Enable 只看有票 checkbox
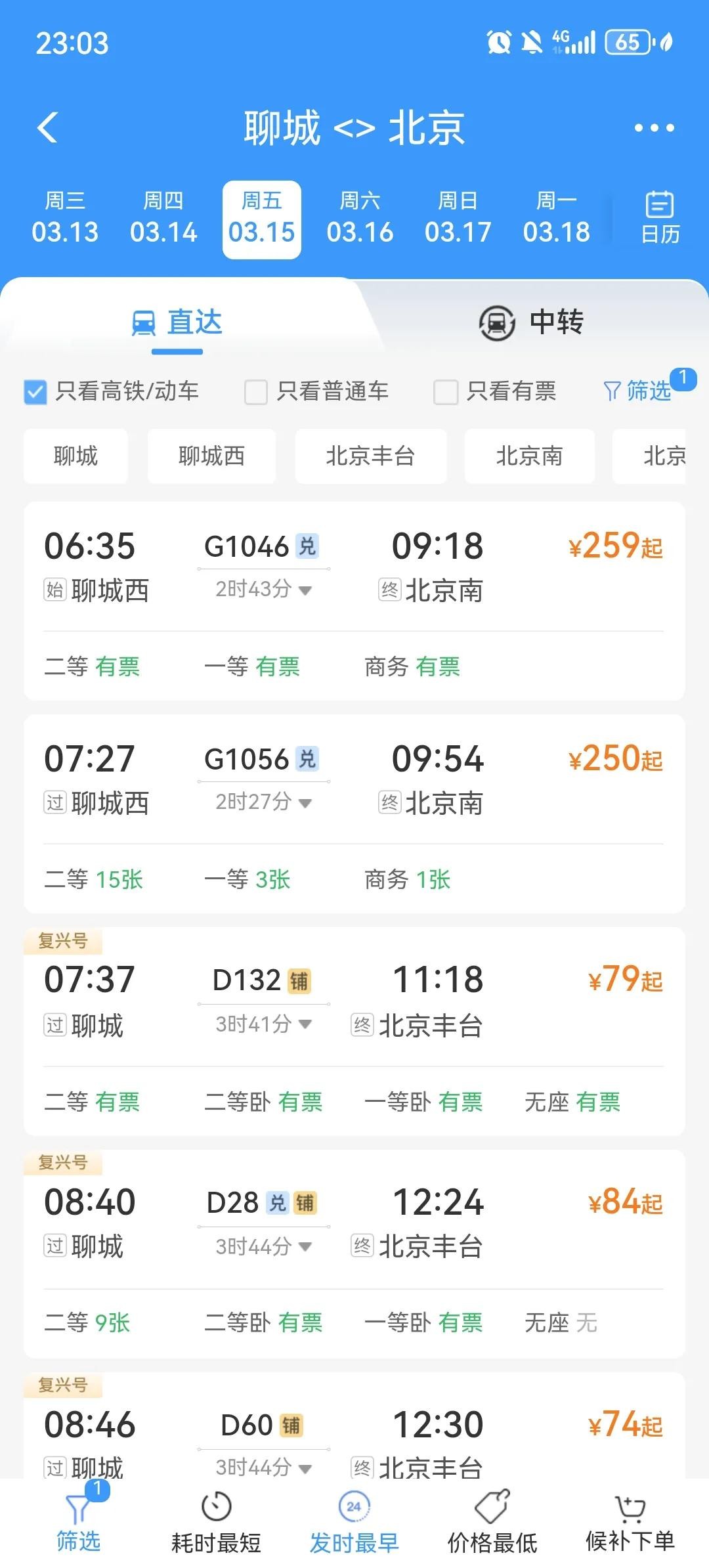This screenshot has height=1568, width=709. (x=446, y=392)
